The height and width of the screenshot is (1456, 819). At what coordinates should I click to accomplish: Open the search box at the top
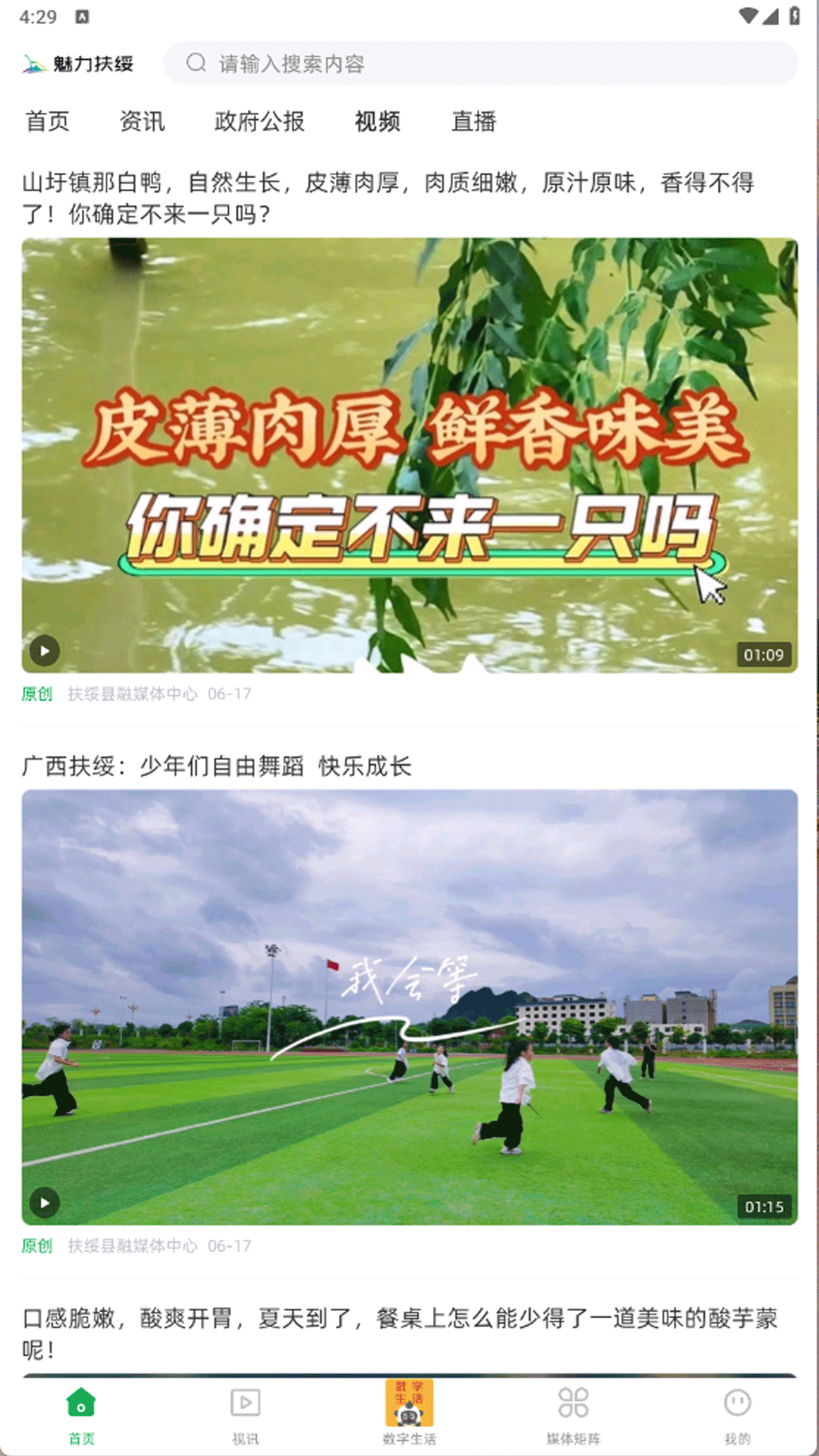coord(481,64)
